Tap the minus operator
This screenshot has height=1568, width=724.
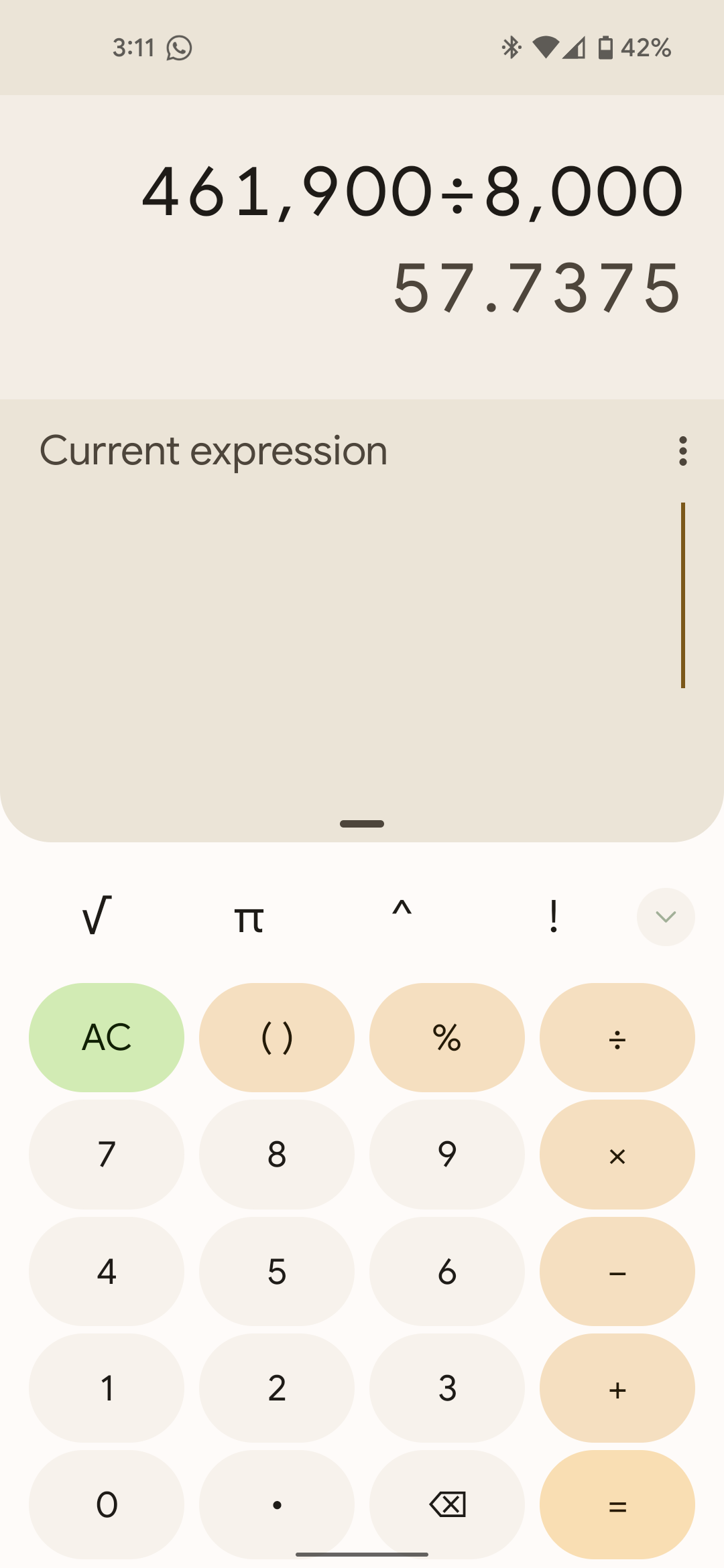coord(617,1271)
